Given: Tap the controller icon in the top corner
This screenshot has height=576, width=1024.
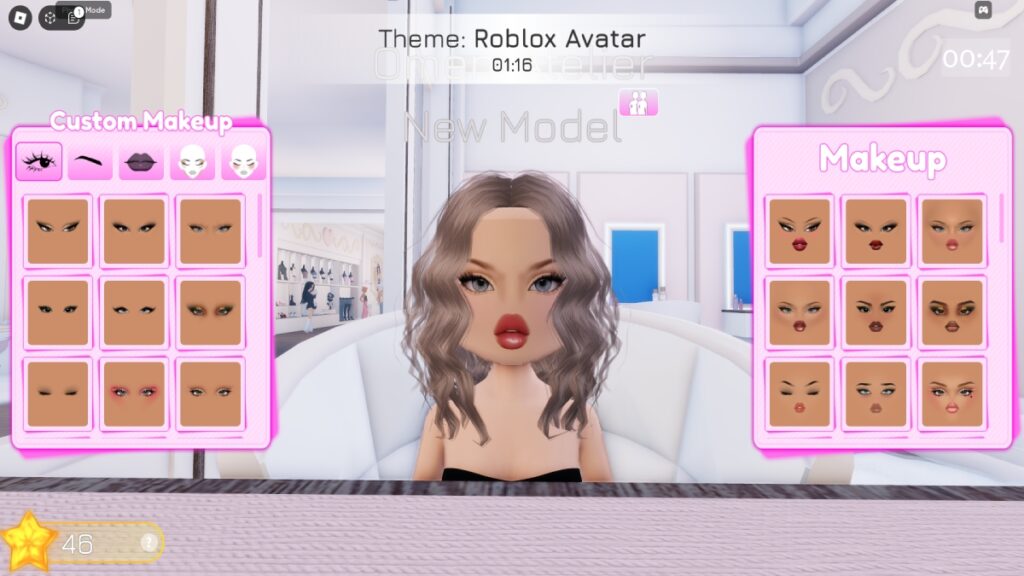Looking at the screenshot, I should coord(983,10).
